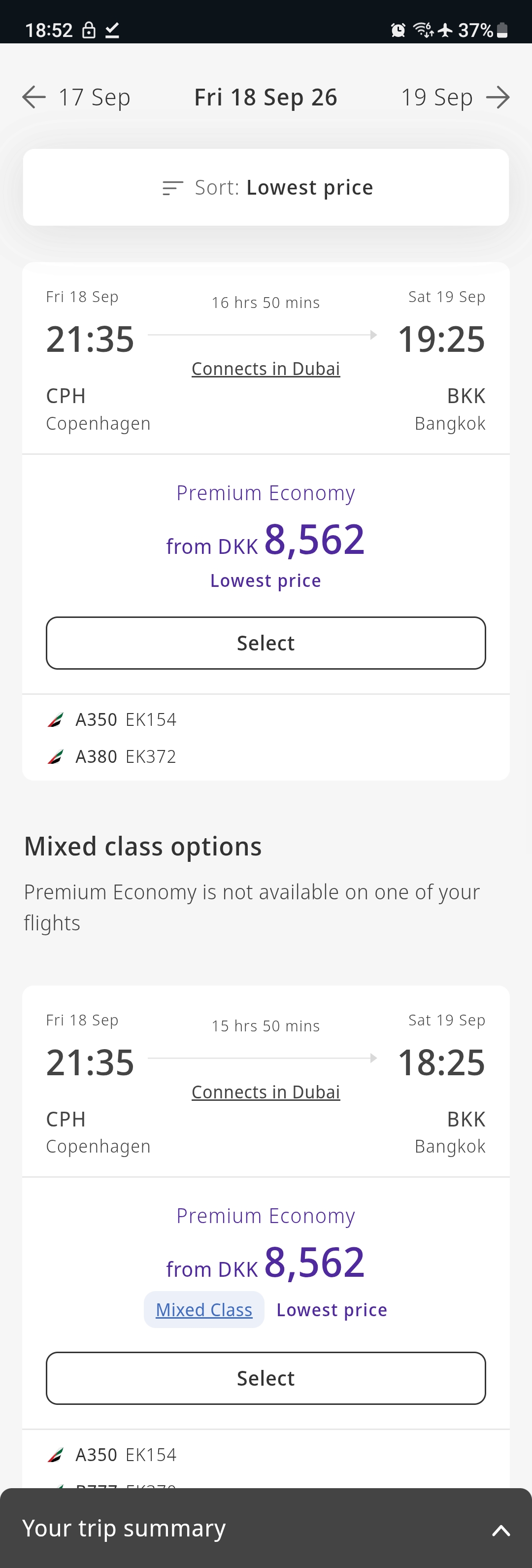The height and width of the screenshot is (1568, 532).
Task: Open the Mixed Class info link
Action: click(x=204, y=1310)
